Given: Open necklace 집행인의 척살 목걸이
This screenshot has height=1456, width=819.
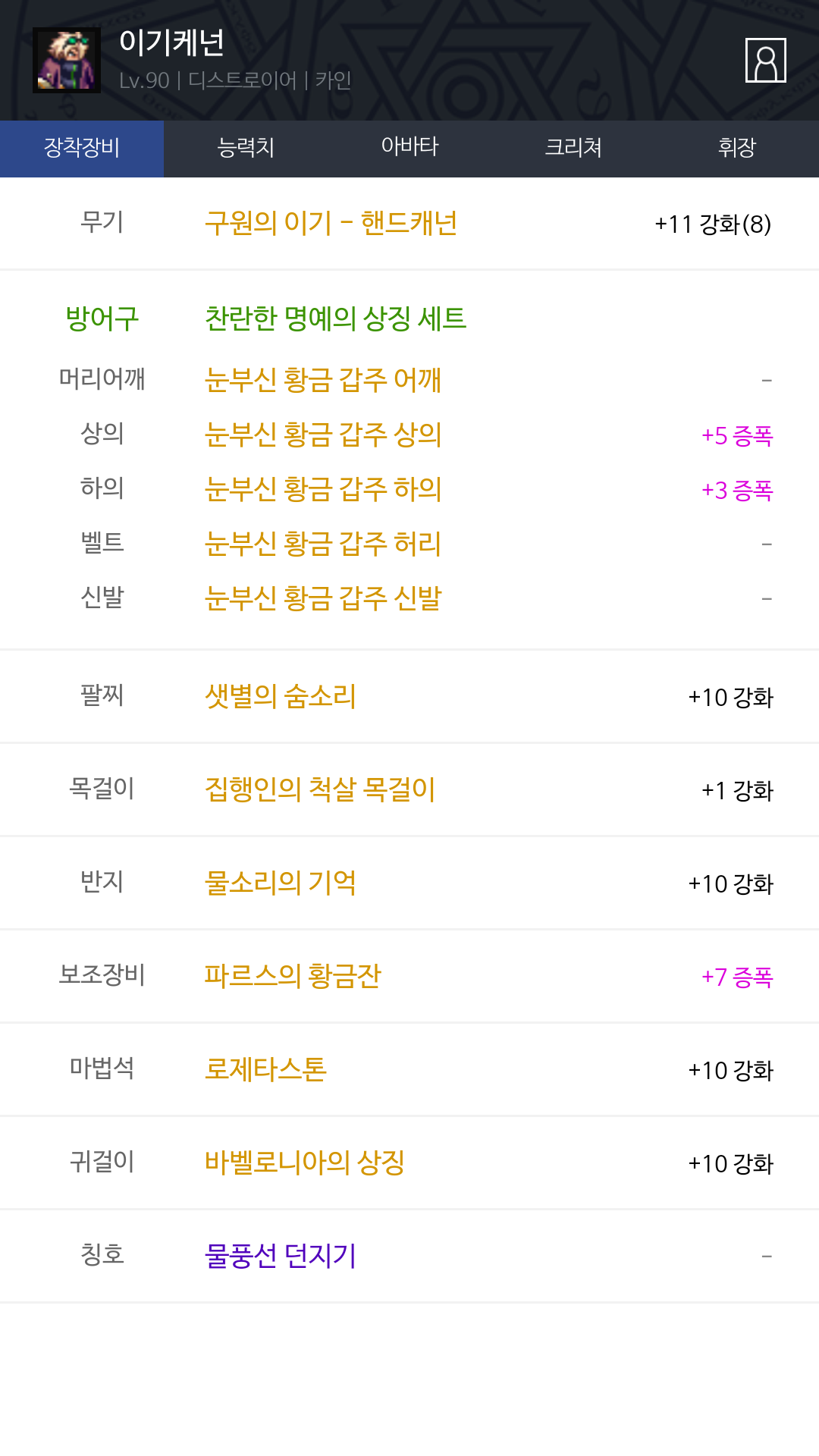Looking at the screenshot, I should (320, 789).
